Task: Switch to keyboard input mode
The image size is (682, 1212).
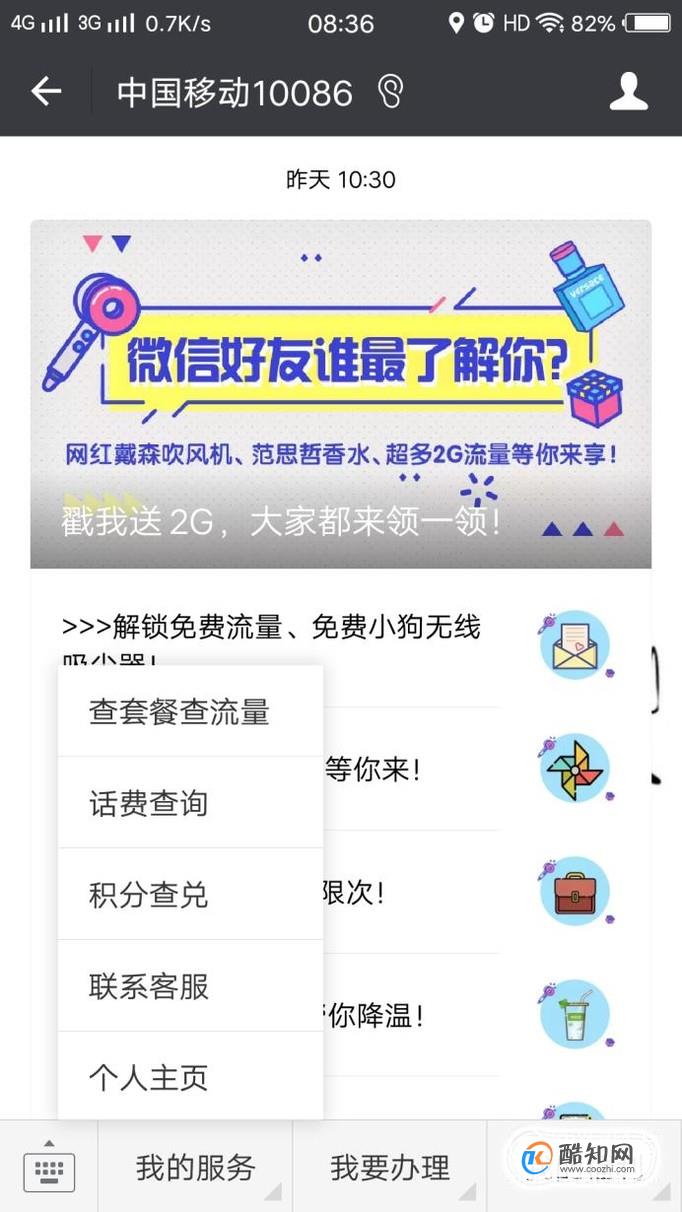Action: 49,1168
